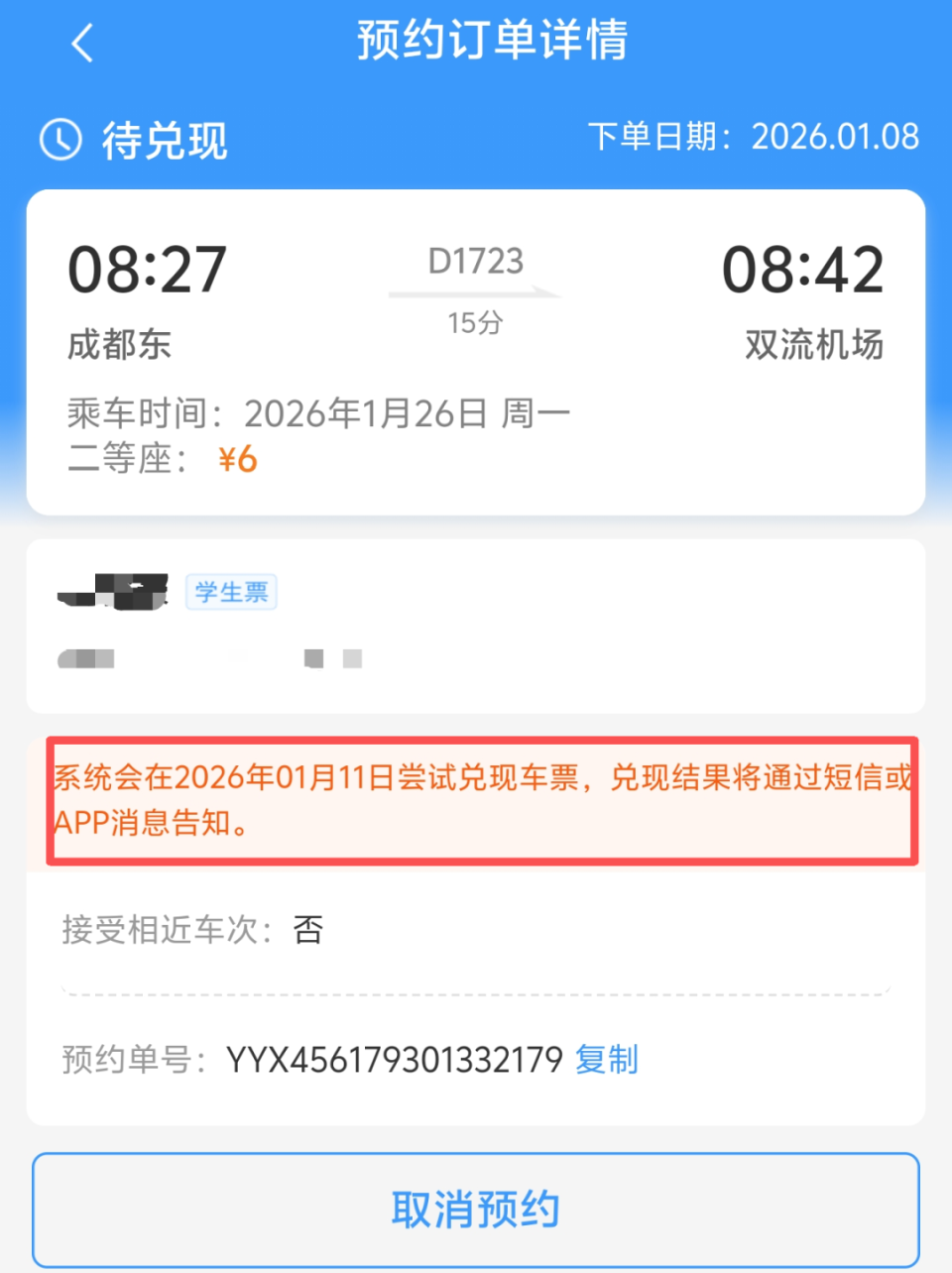Tap the passenger detail row to toggle selection
This screenshot has height=1273, width=952.
click(476, 625)
